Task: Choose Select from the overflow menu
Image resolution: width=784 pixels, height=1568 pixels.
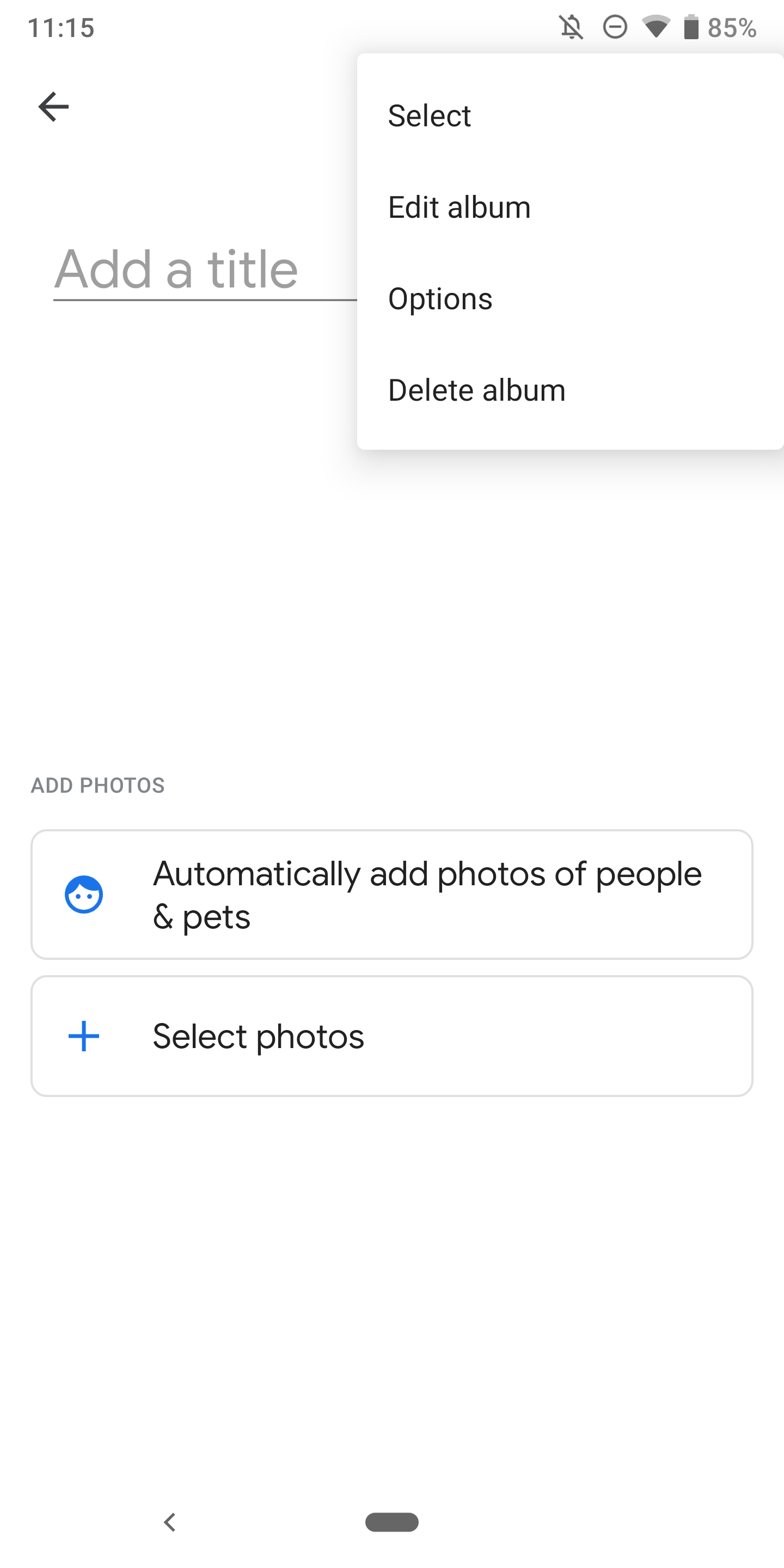Action: click(429, 115)
